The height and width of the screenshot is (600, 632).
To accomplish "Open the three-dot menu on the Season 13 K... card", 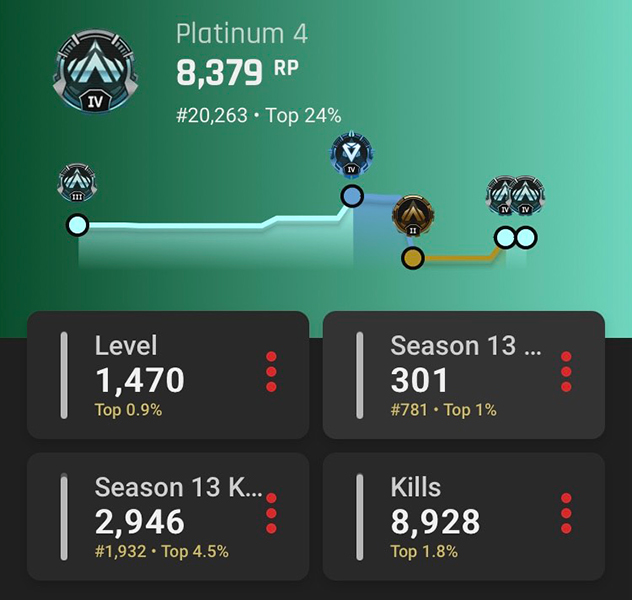I will click(x=271, y=514).
